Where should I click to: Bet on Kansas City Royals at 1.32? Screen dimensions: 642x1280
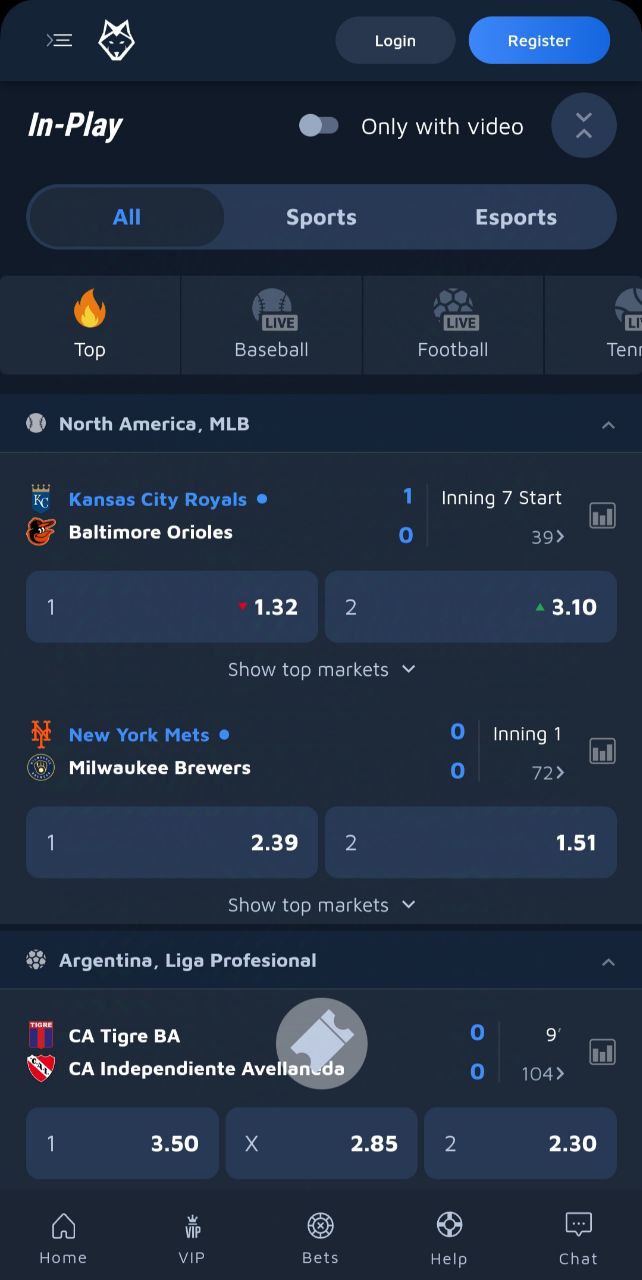coord(172,607)
